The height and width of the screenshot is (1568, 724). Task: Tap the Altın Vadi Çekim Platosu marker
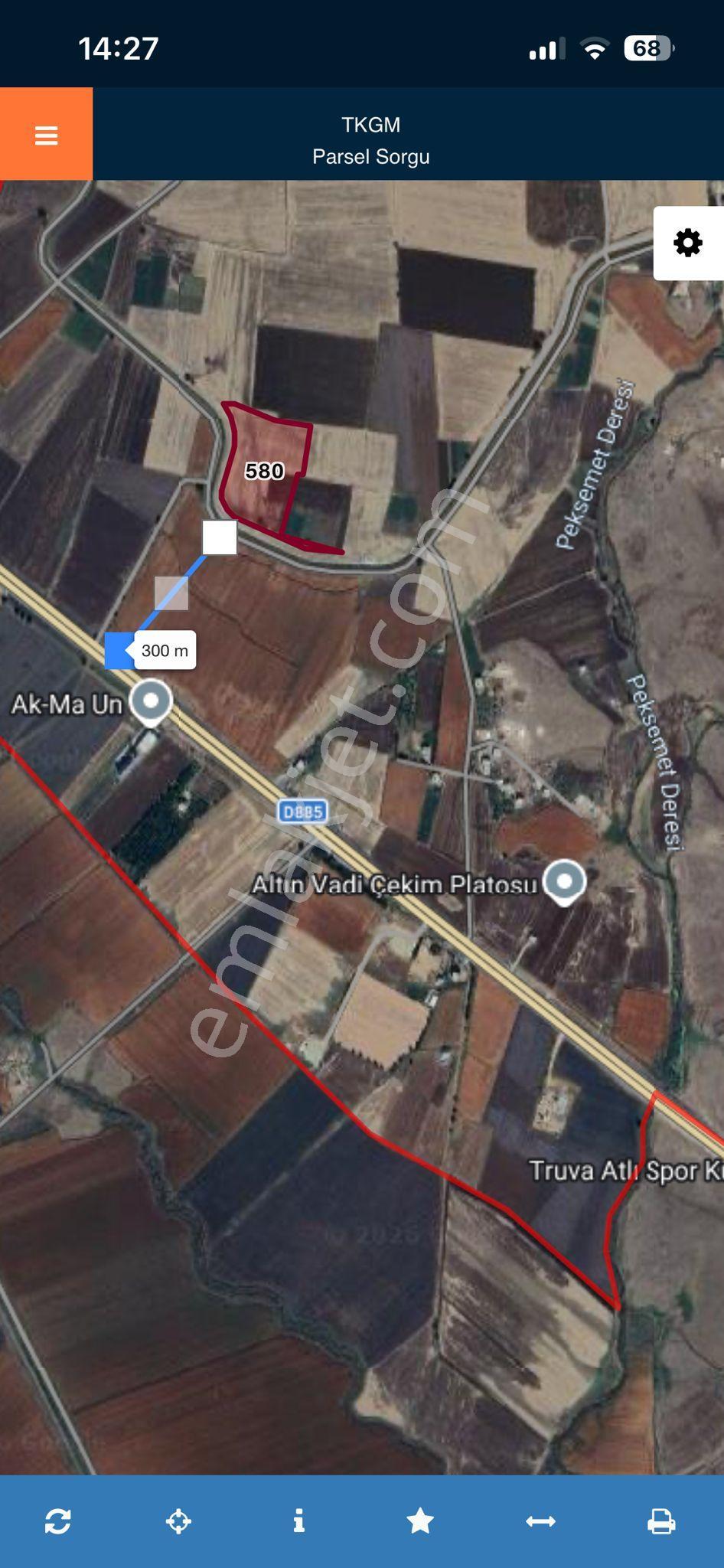565,883
